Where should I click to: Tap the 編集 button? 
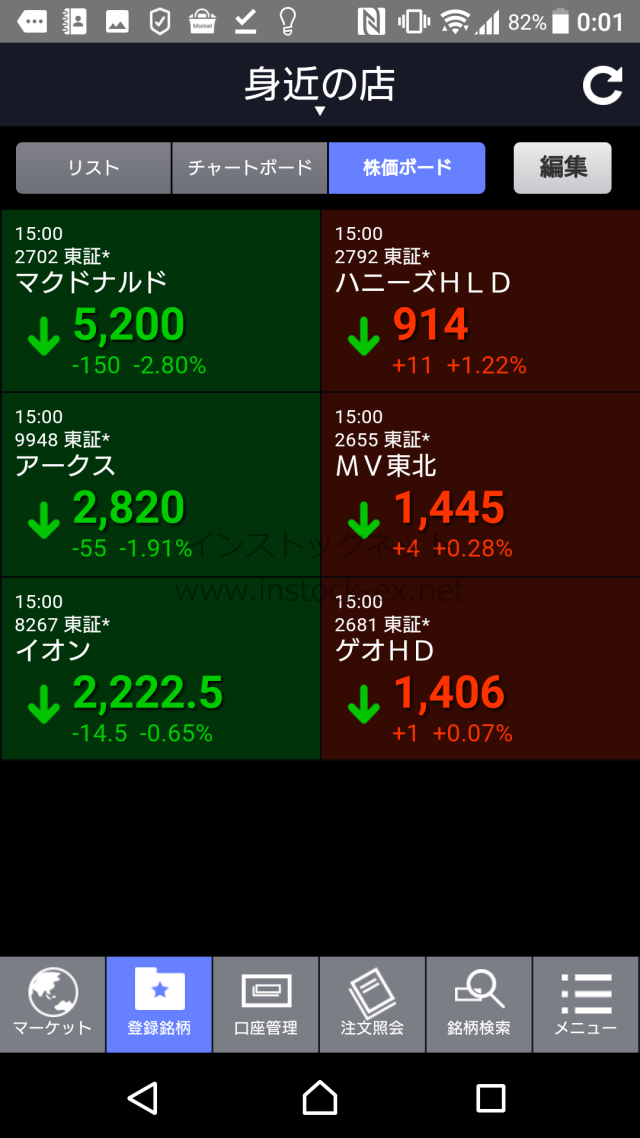(x=562, y=168)
